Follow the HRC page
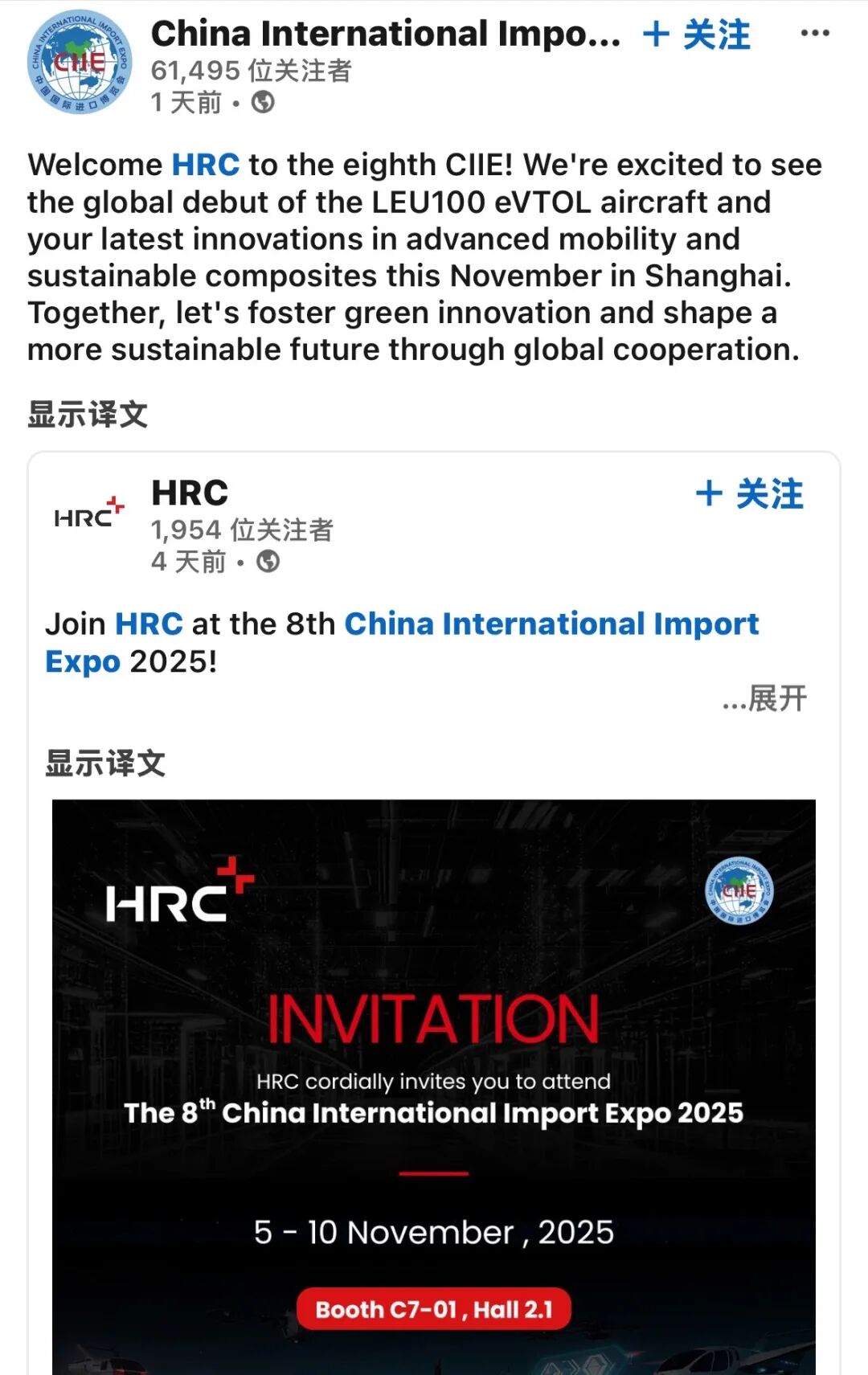 tap(749, 493)
